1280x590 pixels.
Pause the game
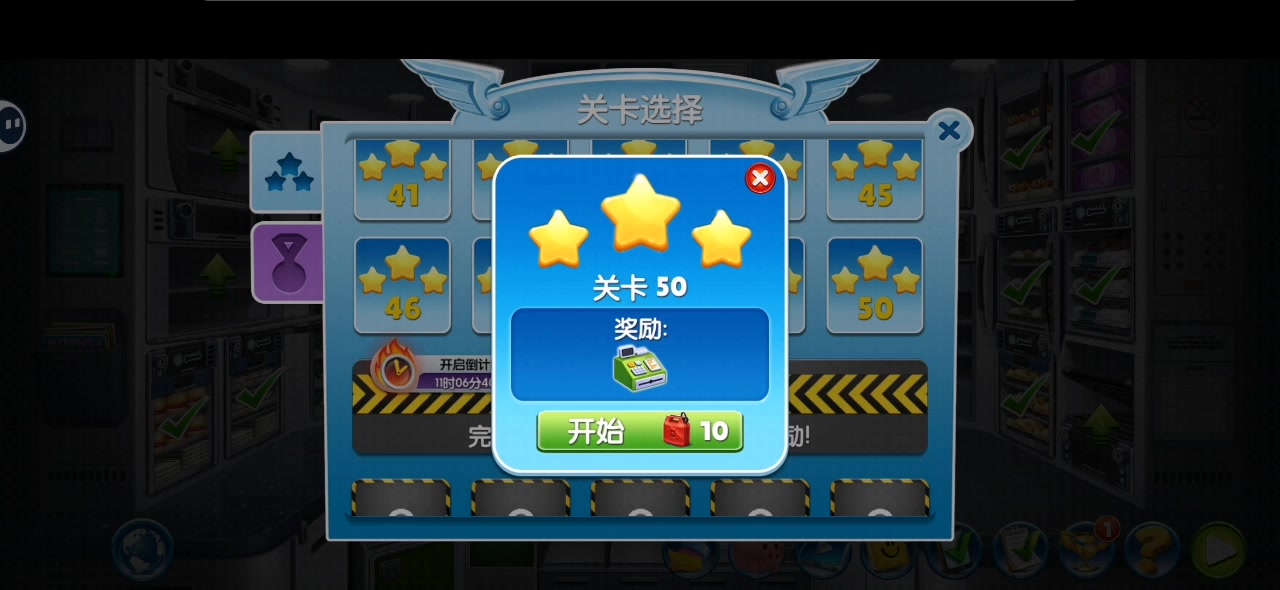coord(10,126)
